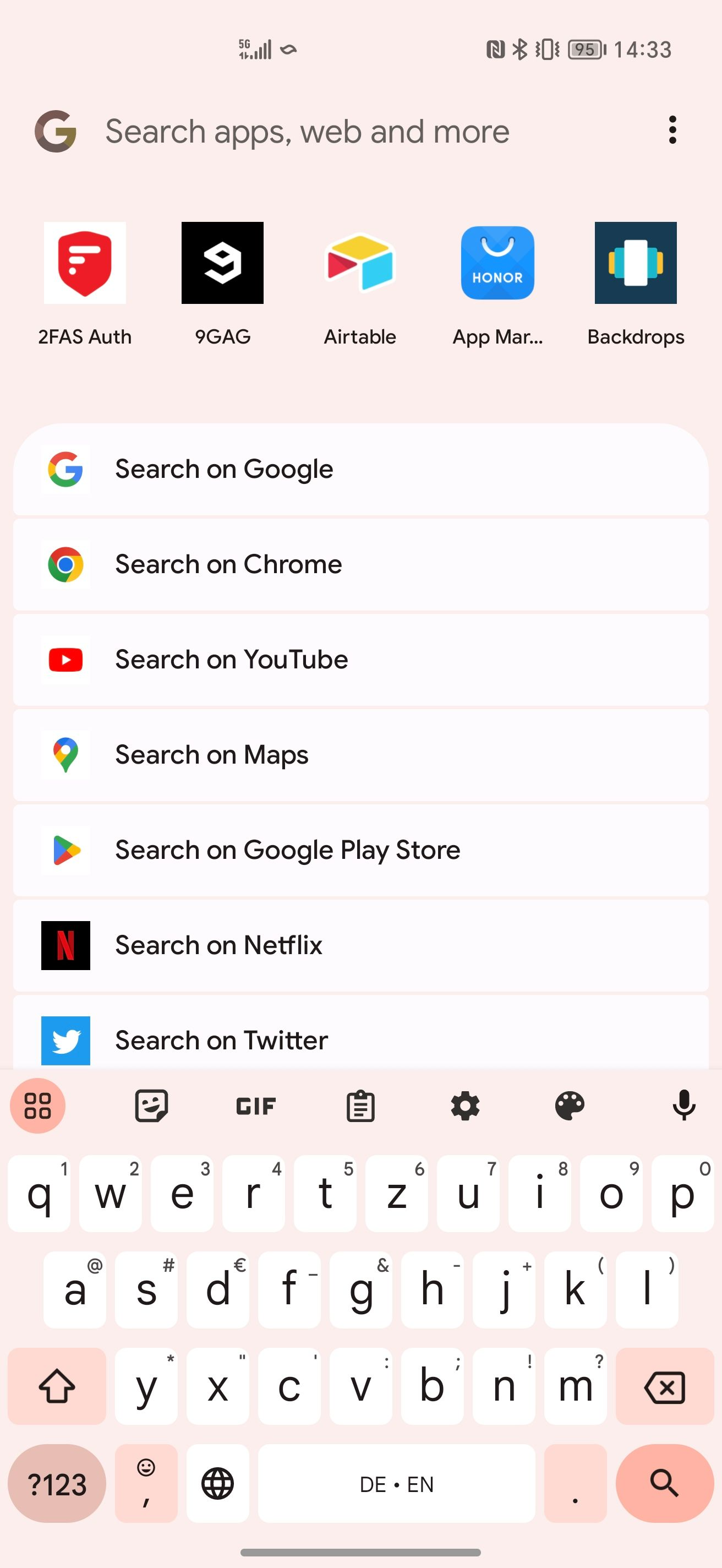Open the keyboard clipboard
The height and width of the screenshot is (1568, 722).
pyautogui.click(x=360, y=1106)
